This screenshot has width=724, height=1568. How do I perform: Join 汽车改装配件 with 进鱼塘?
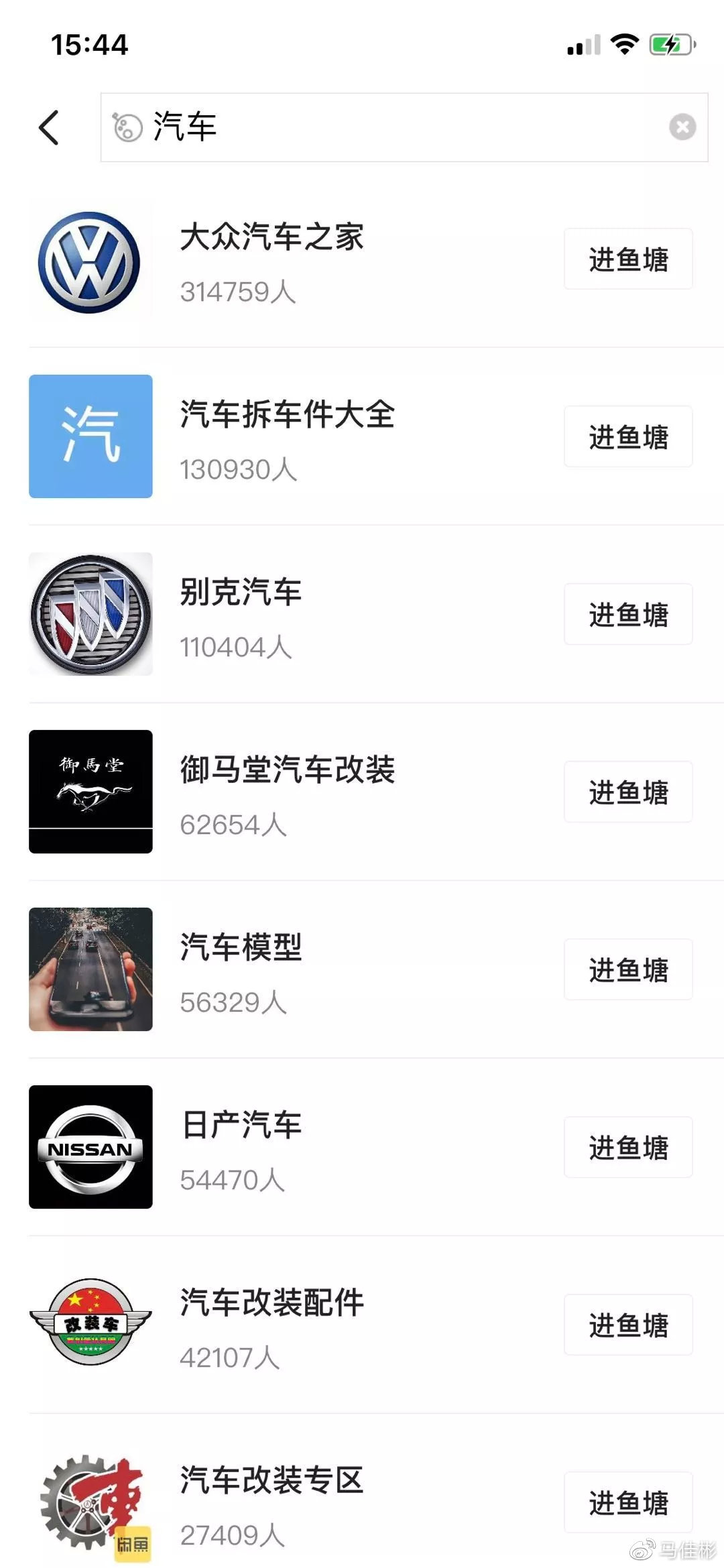tap(628, 1325)
